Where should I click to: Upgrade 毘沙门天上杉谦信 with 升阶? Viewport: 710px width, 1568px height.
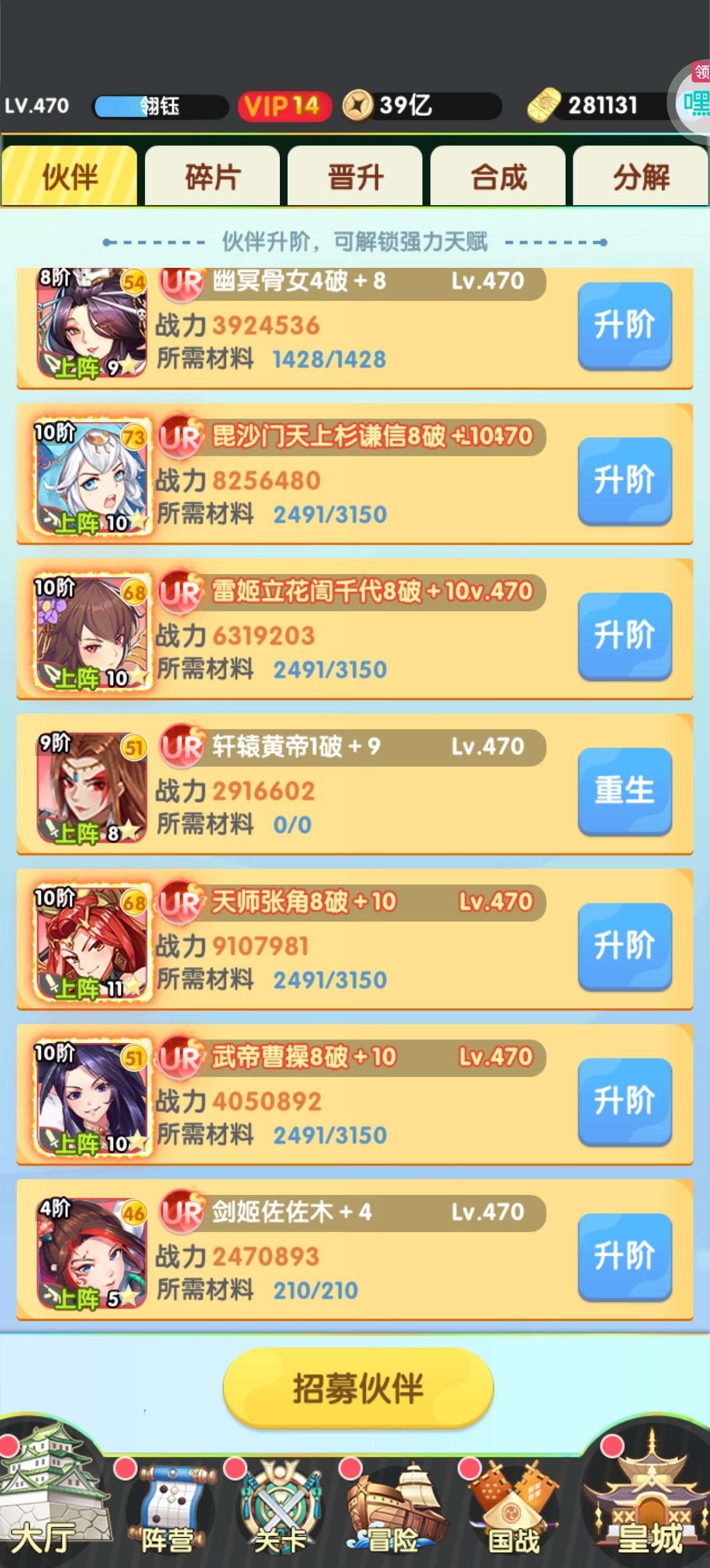[624, 480]
